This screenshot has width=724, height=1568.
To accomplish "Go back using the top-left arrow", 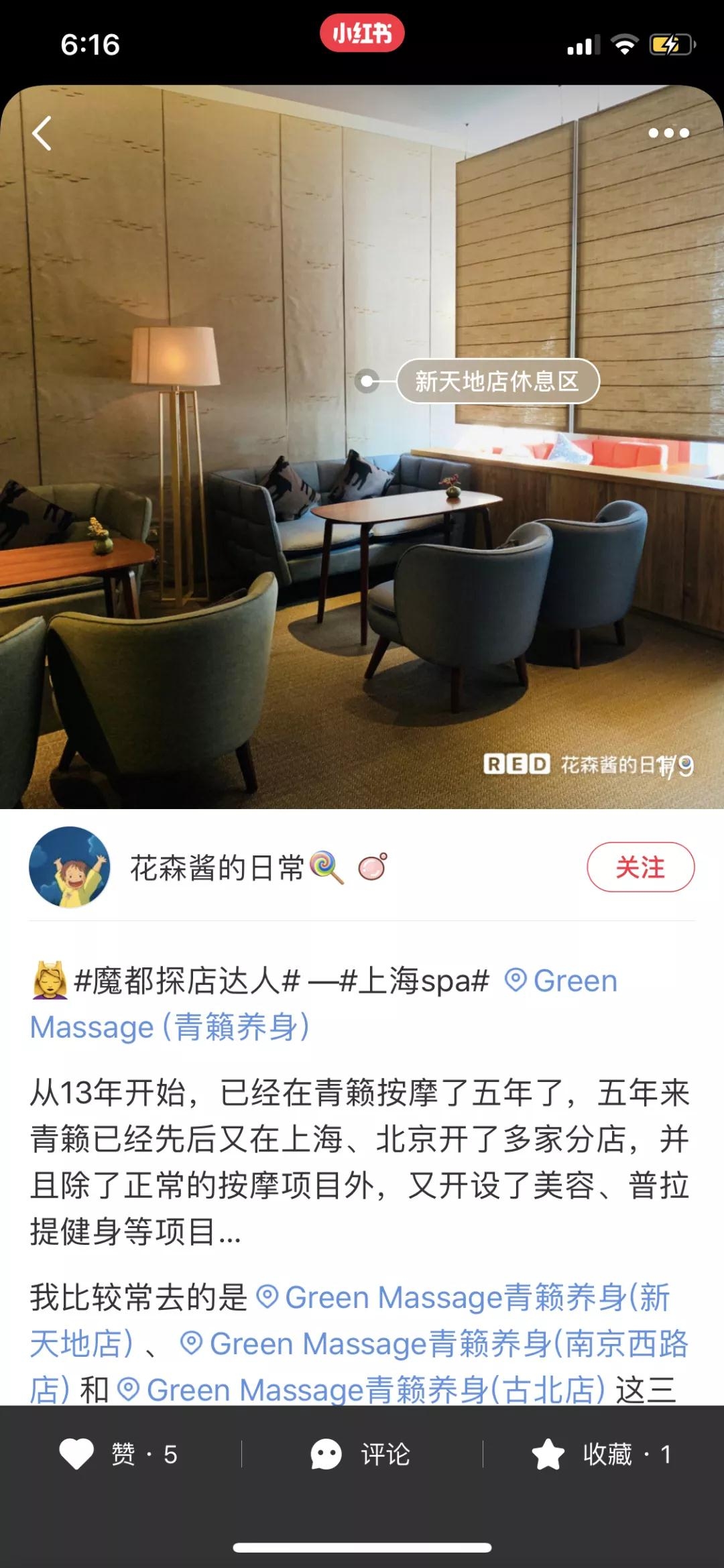I will 42,133.
